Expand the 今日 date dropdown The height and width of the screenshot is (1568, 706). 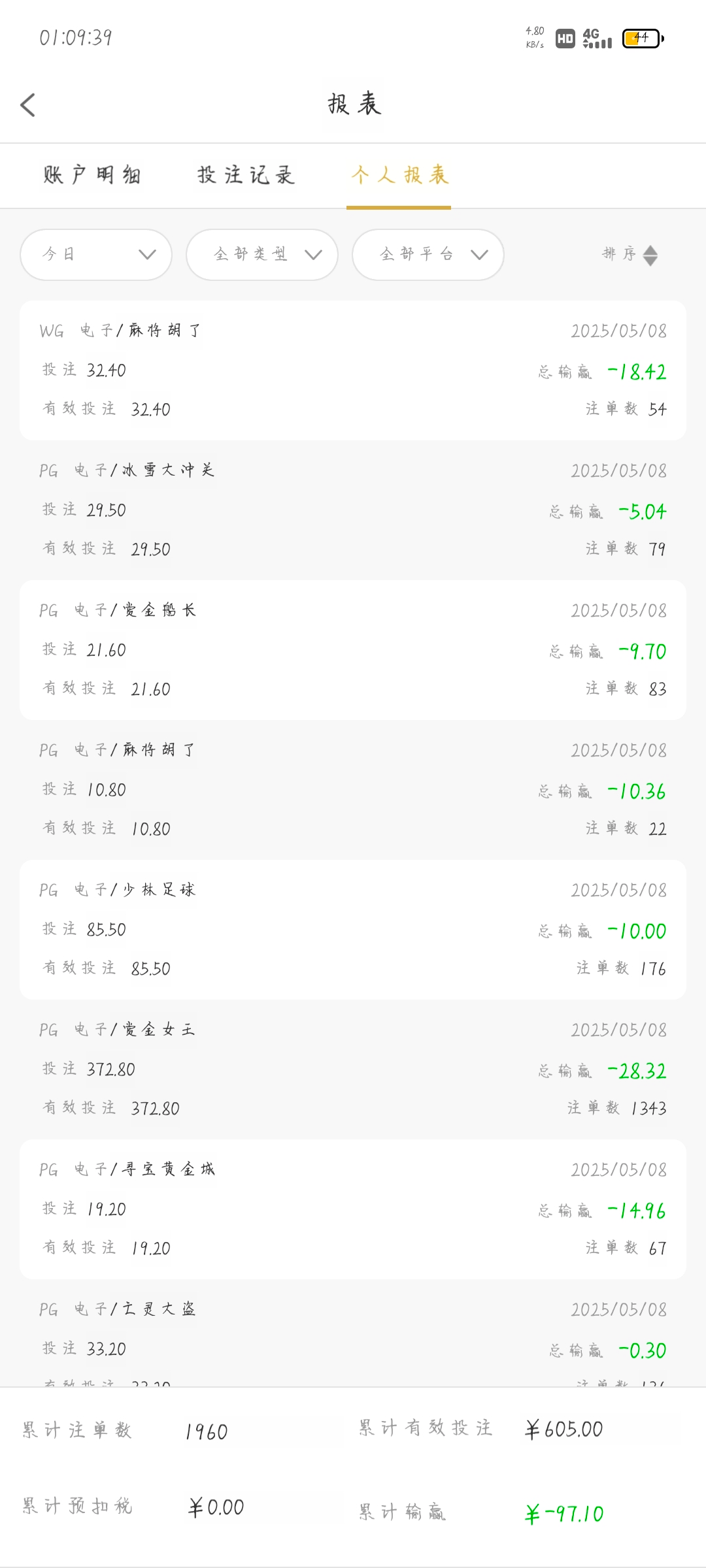96,255
